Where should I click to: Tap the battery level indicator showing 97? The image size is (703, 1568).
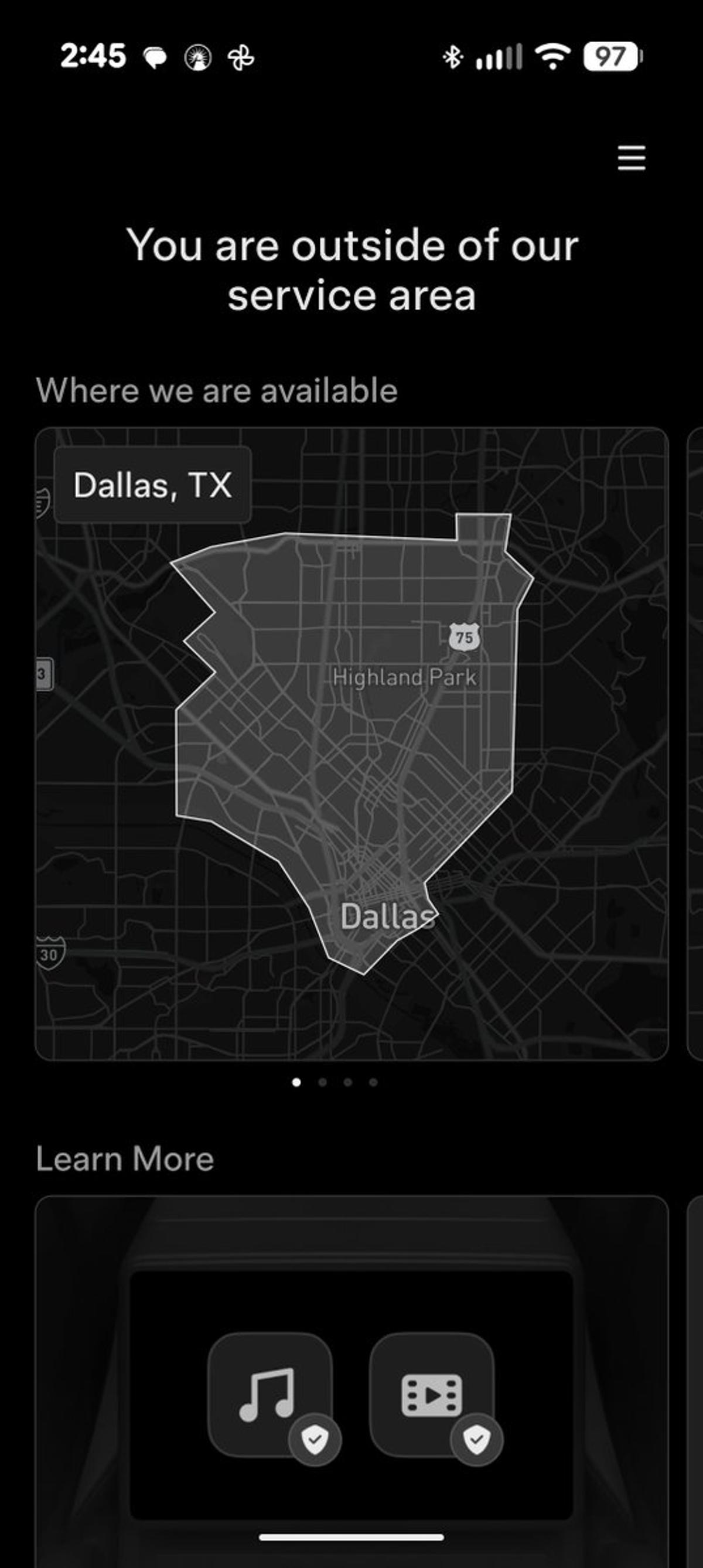pyautogui.click(x=612, y=56)
